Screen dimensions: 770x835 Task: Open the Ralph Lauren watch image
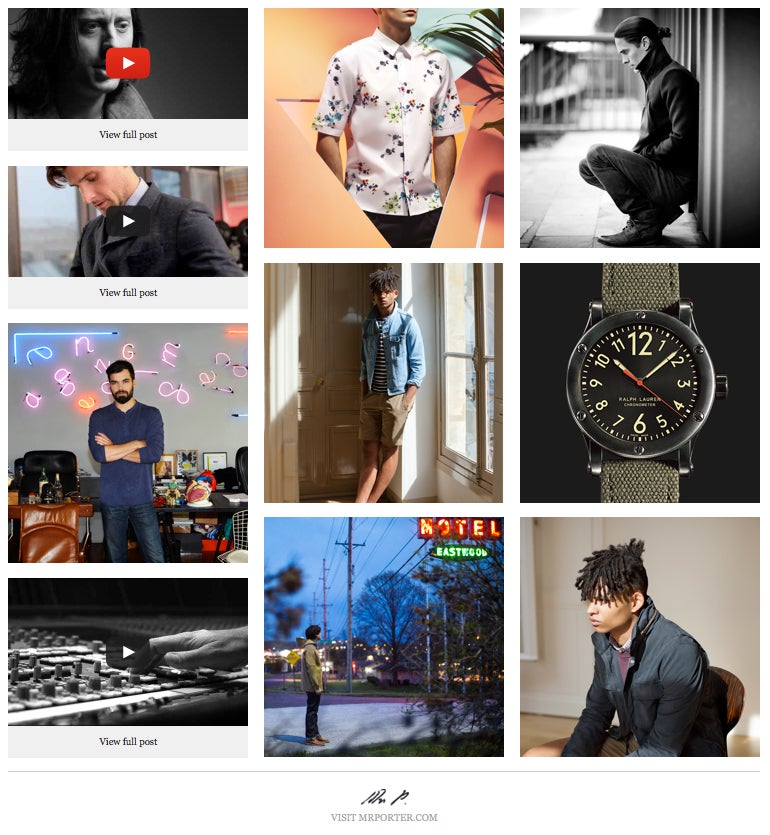640,383
